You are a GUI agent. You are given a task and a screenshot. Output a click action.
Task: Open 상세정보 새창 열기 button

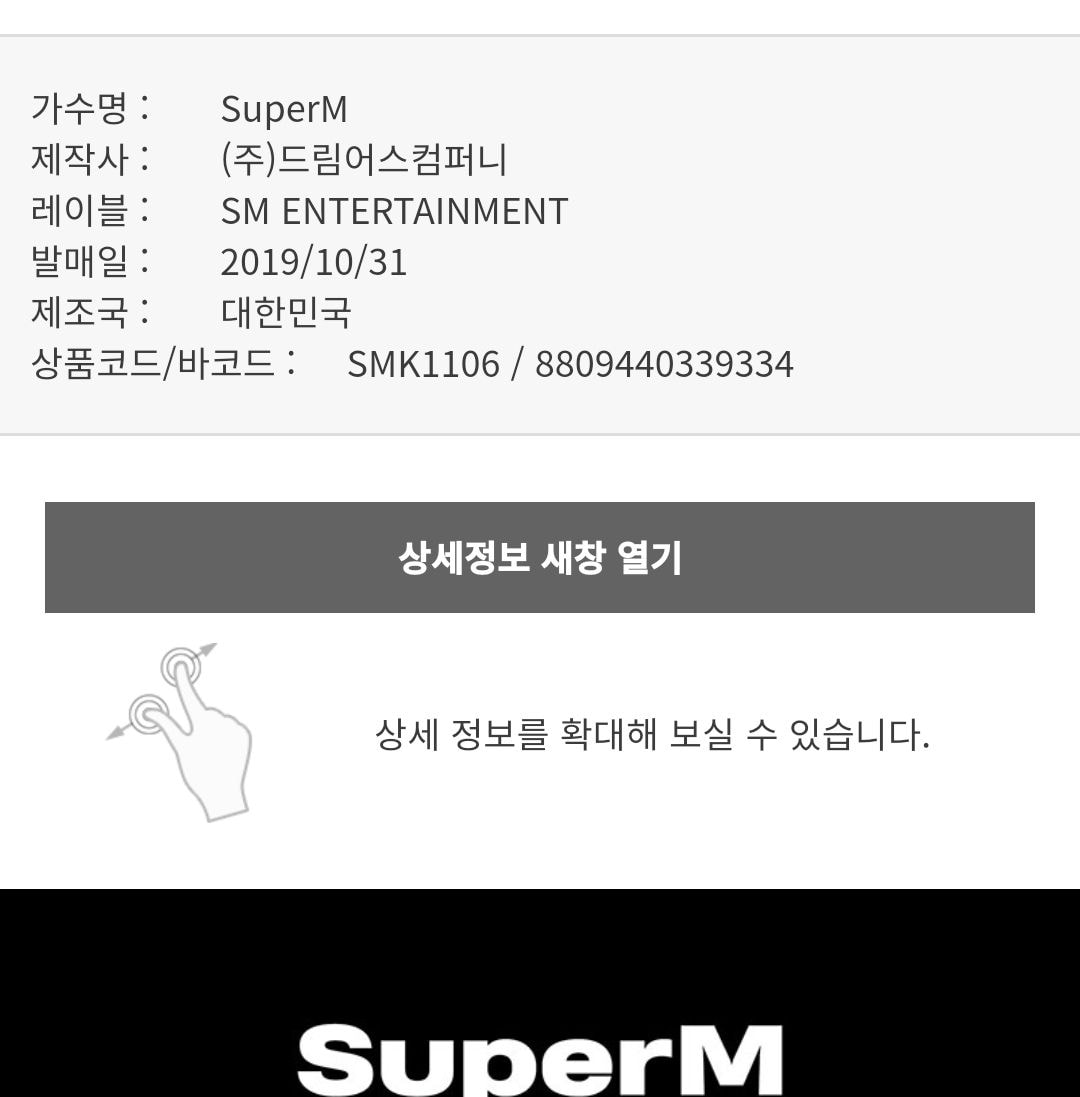[540, 557]
